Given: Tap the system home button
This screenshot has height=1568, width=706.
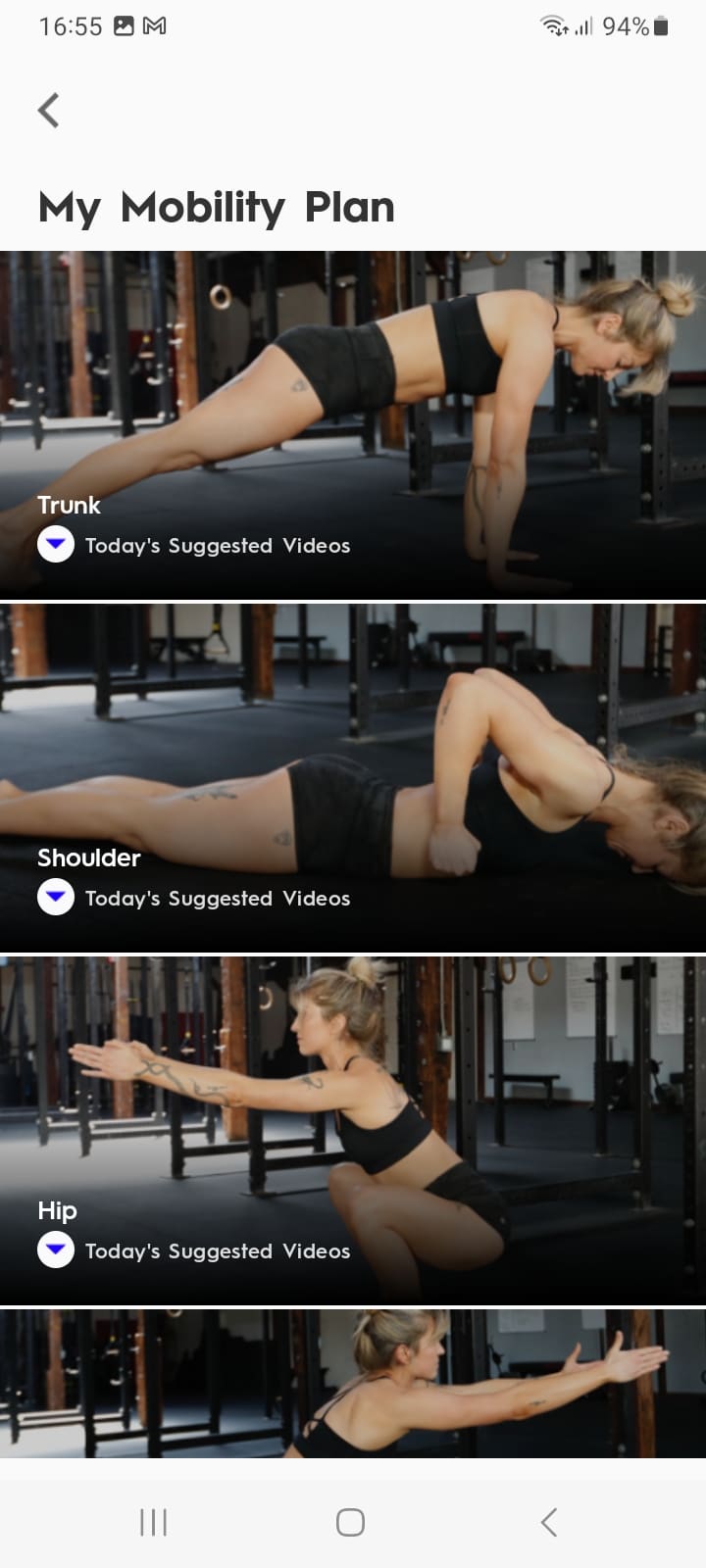Looking at the screenshot, I should click(350, 1522).
